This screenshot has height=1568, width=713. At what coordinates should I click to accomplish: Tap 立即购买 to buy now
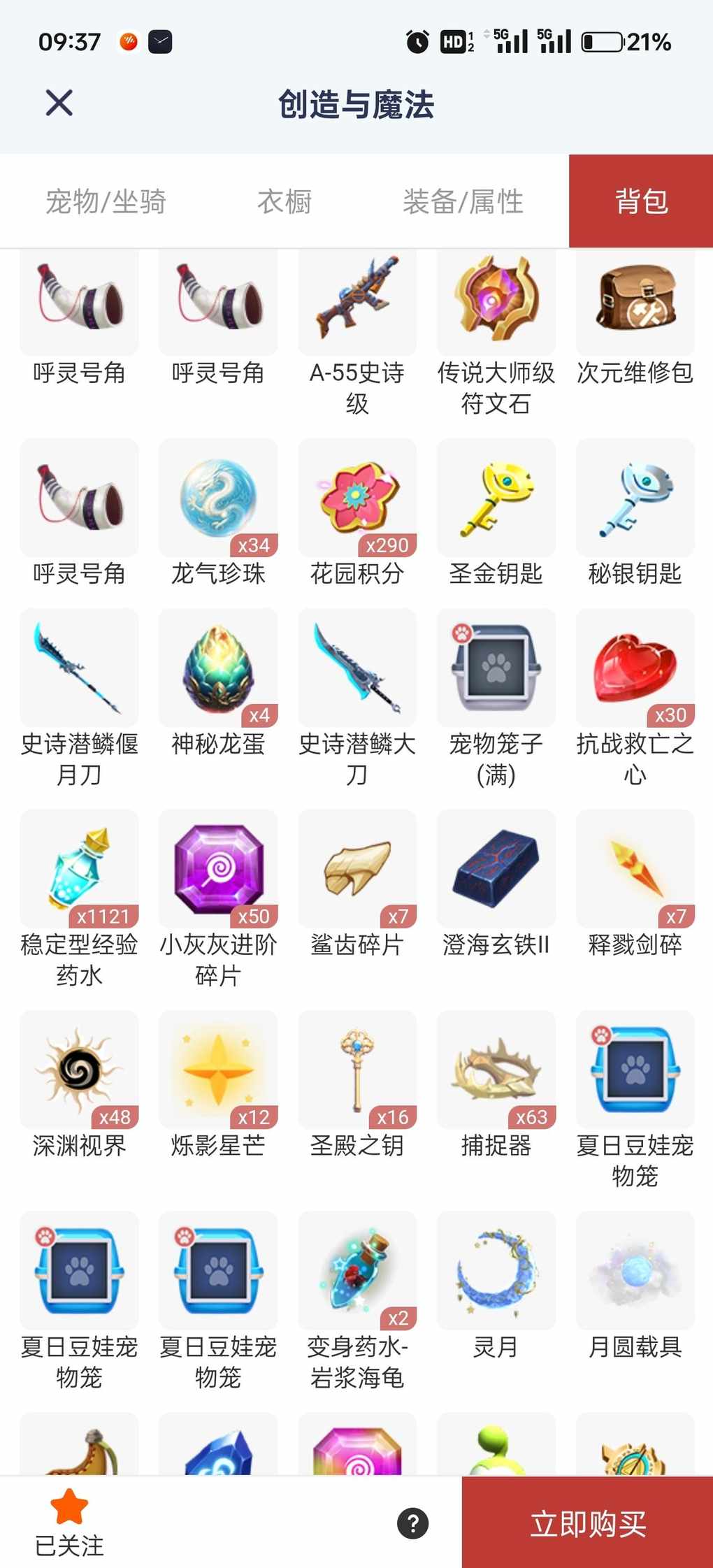click(587, 1523)
